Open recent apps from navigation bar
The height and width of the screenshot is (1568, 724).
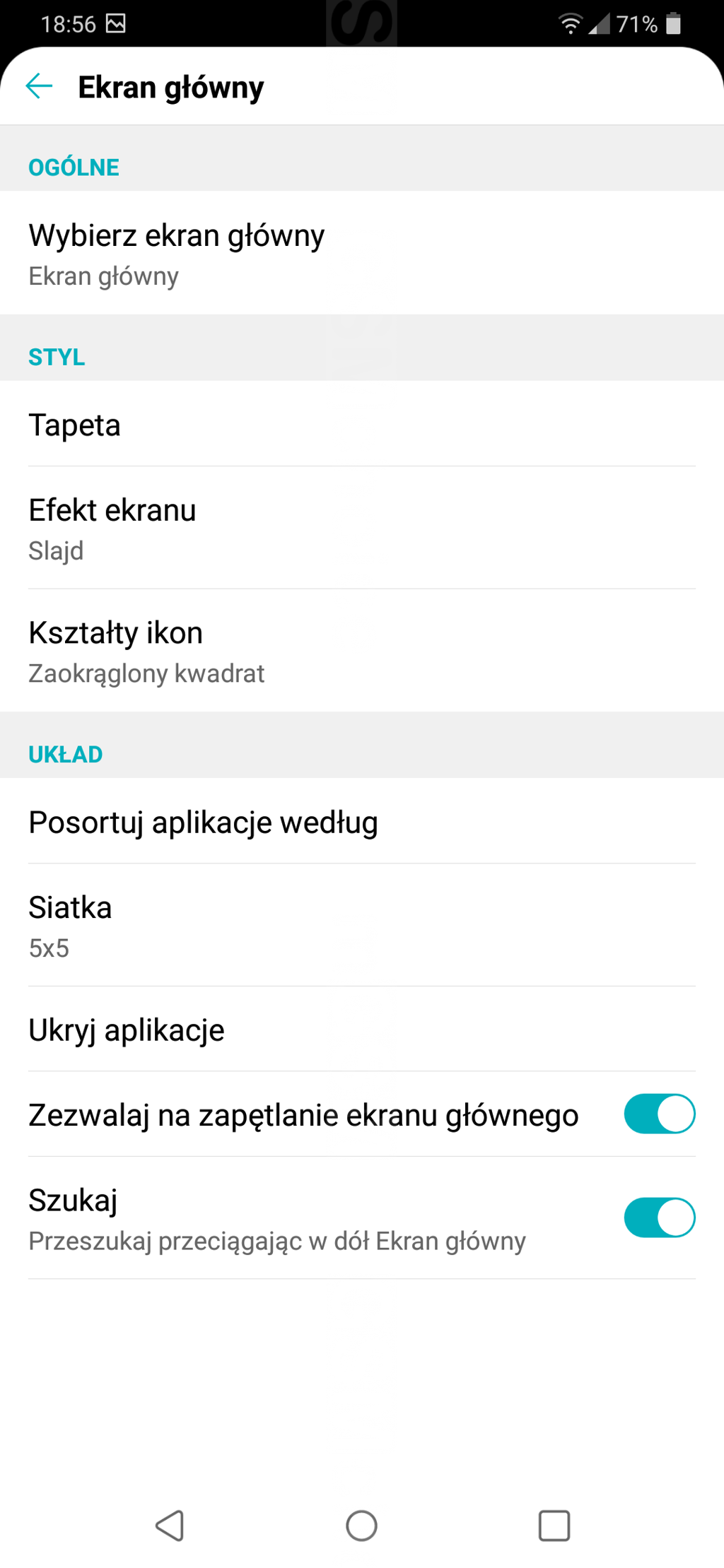(554, 1526)
